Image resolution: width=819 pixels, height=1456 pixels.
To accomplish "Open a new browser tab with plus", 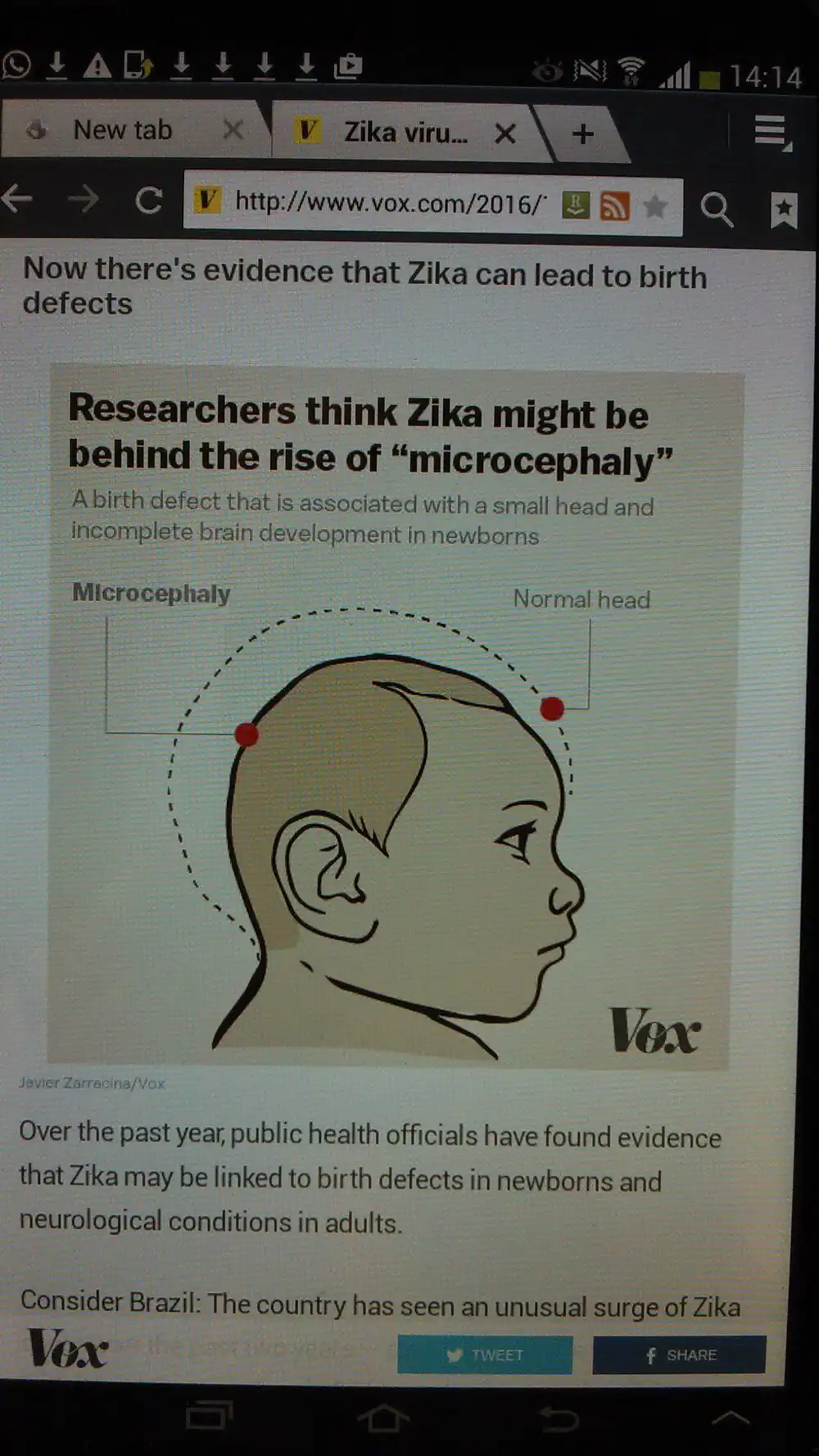I will (x=582, y=133).
